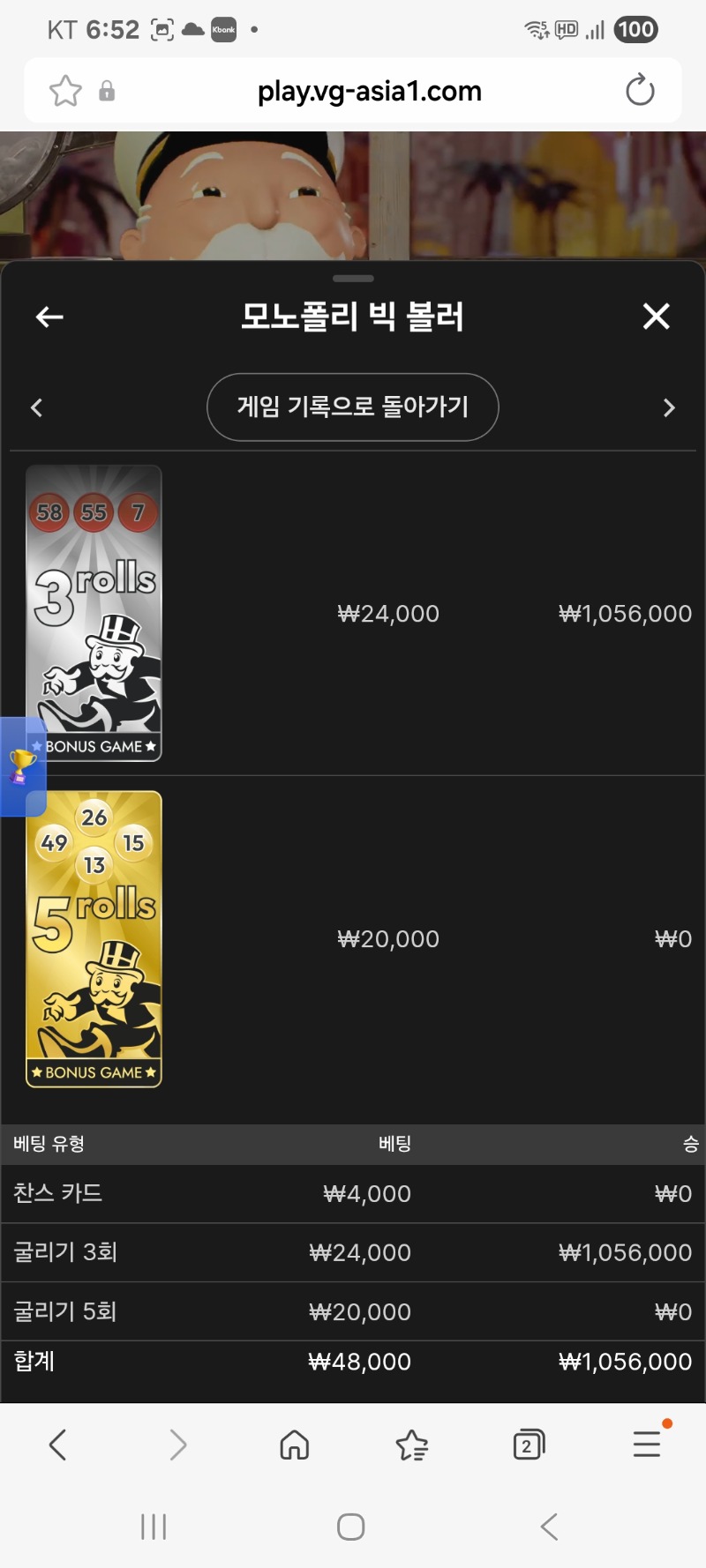This screenshot has height=1568, width=706.
Task: Reload the page
Action: (x=639, y=91)
